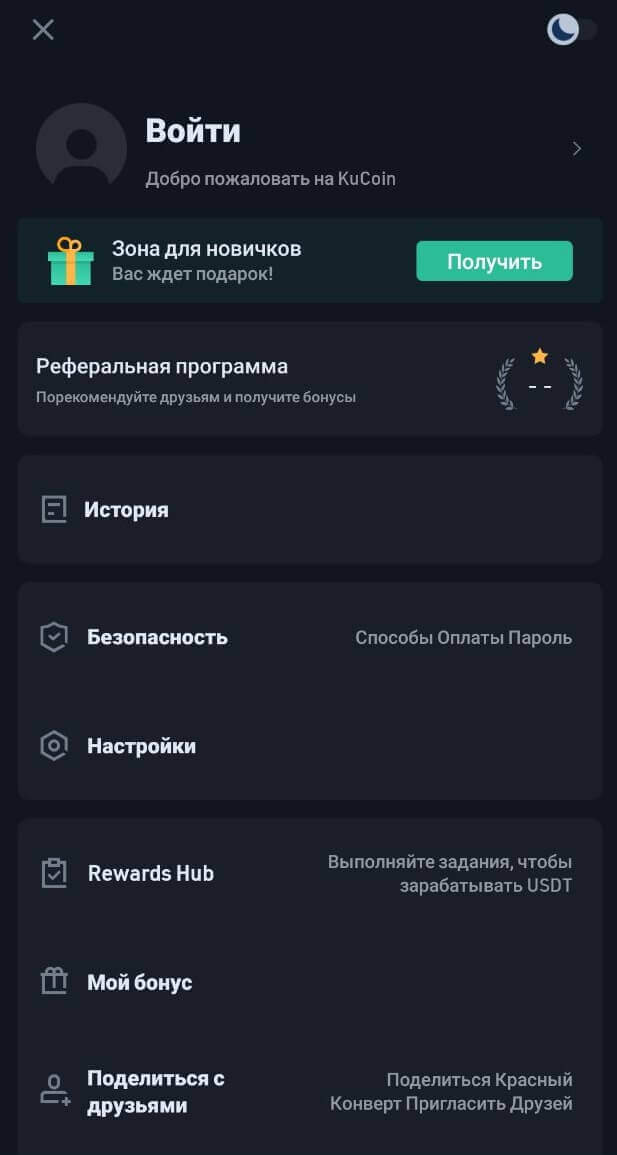
Task: Claim the newcomer gift with Получить
Action: coord(494,261)
